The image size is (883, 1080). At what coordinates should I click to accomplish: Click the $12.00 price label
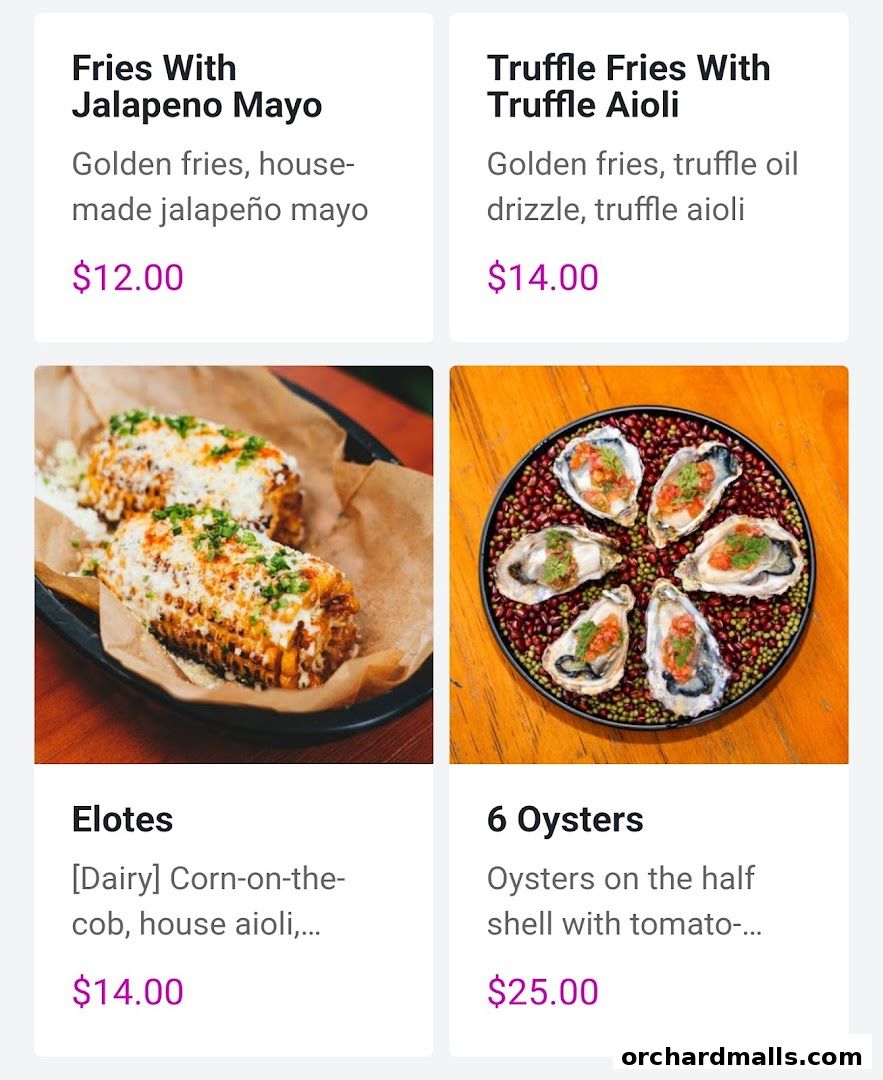(127, 278)
